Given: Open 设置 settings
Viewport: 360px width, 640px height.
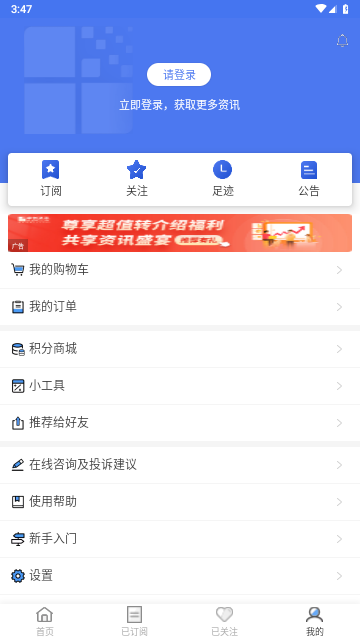Looking at the screenshot, I should (x=180, y=576).
